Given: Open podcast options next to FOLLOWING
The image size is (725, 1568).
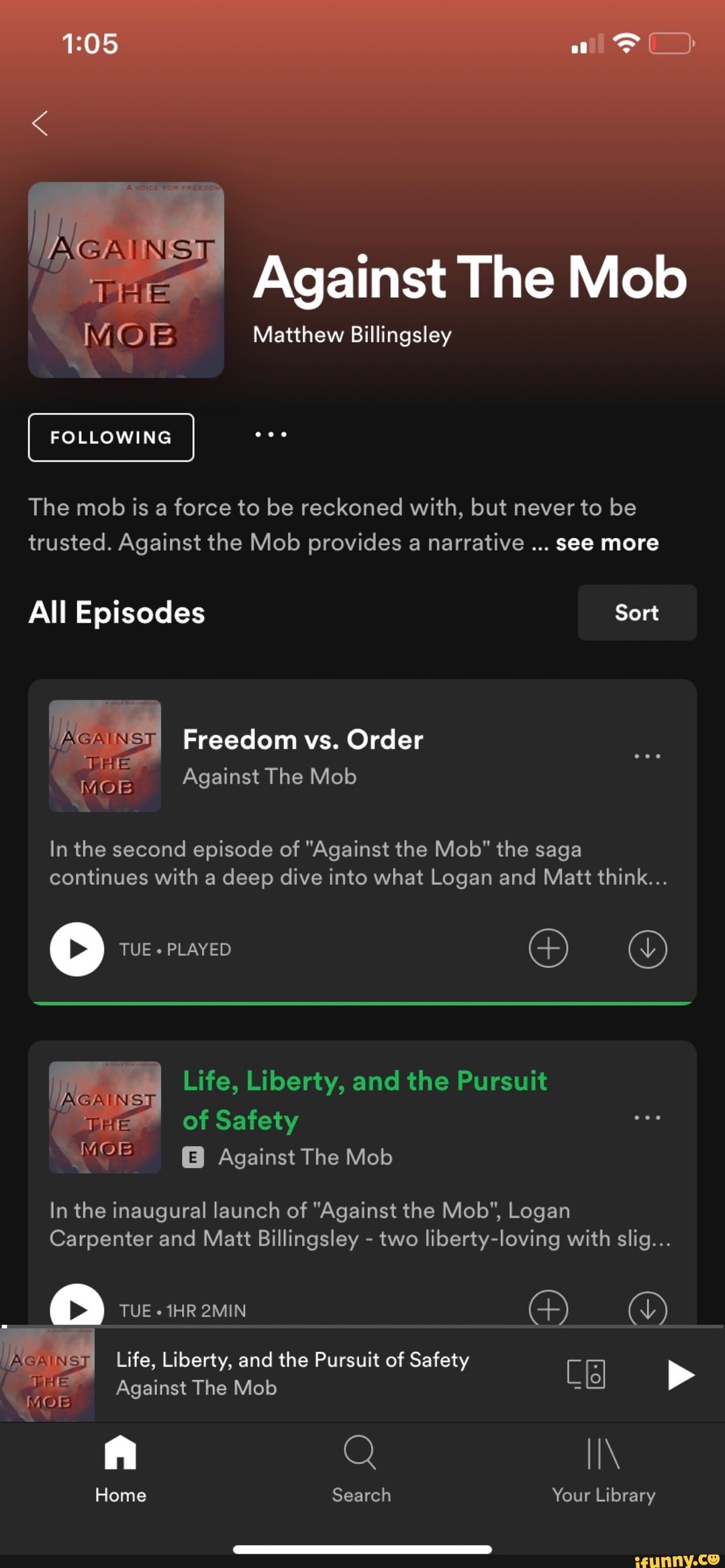Looking at the screenshot, I should coord(271,435).
